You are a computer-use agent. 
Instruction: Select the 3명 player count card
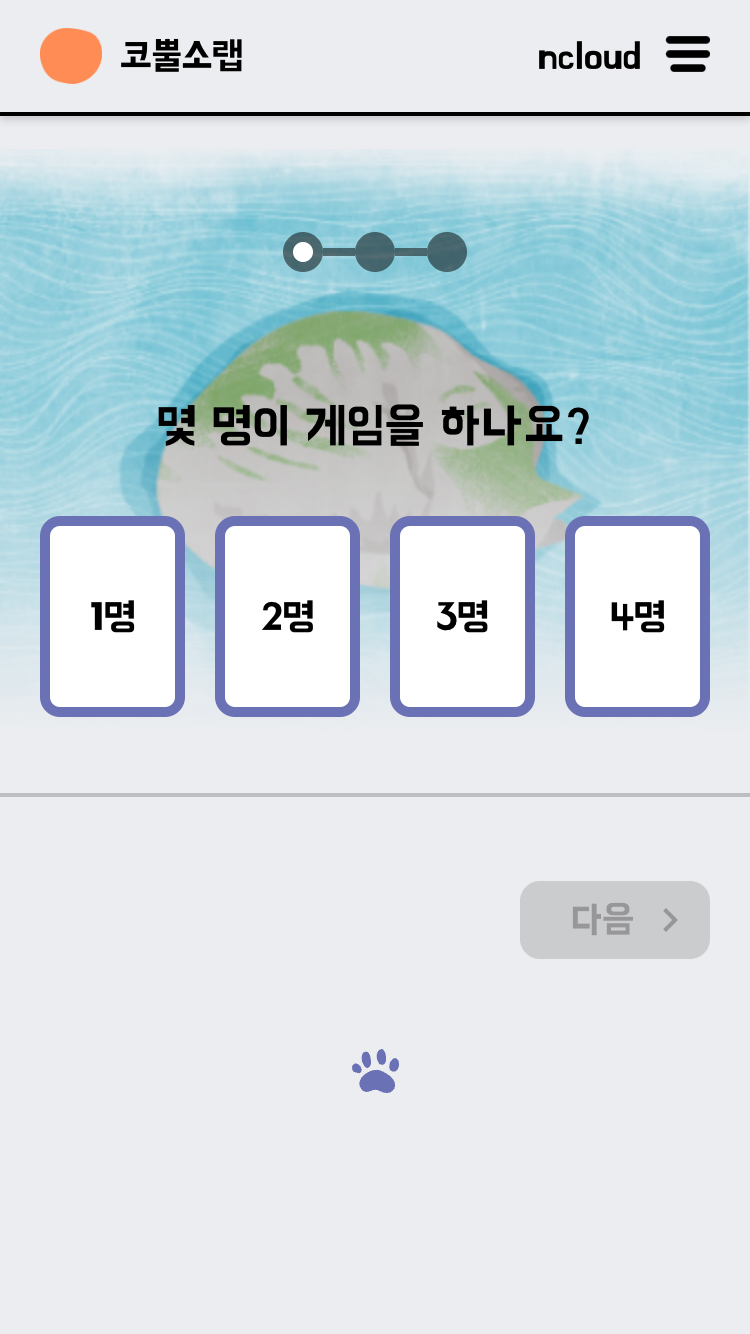click(462, 615)
